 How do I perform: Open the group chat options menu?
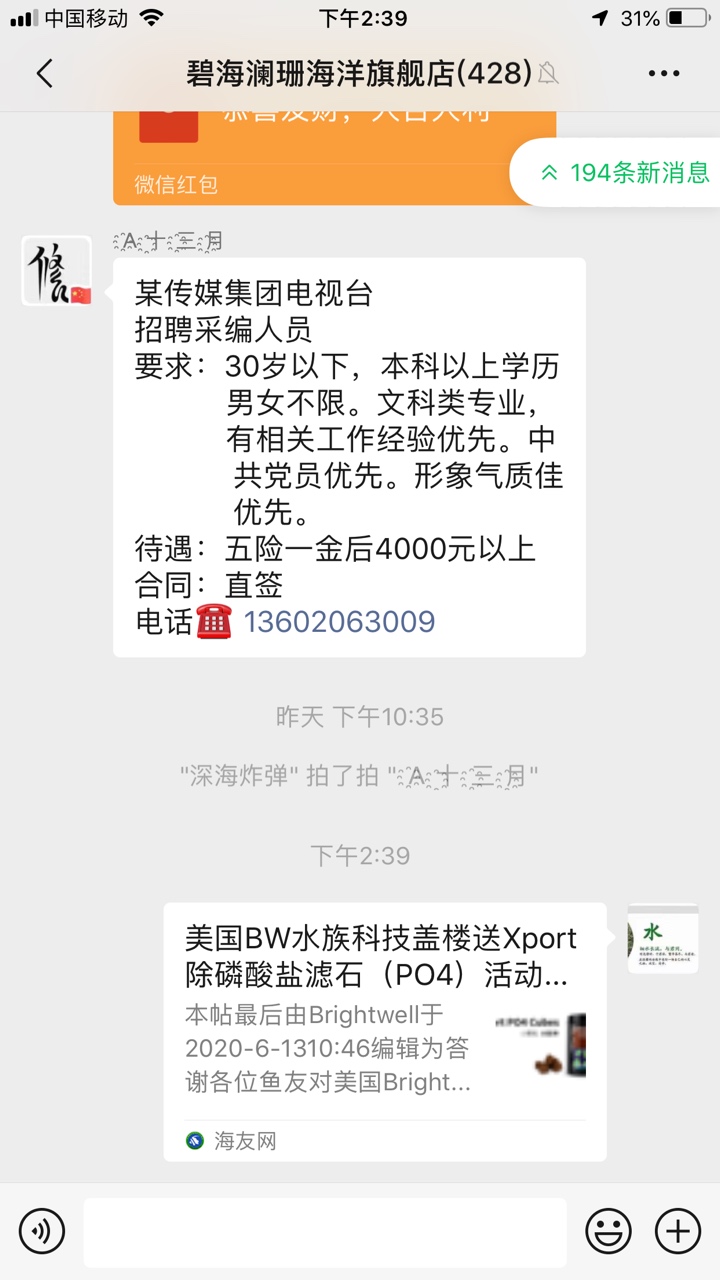coord(663,73)
